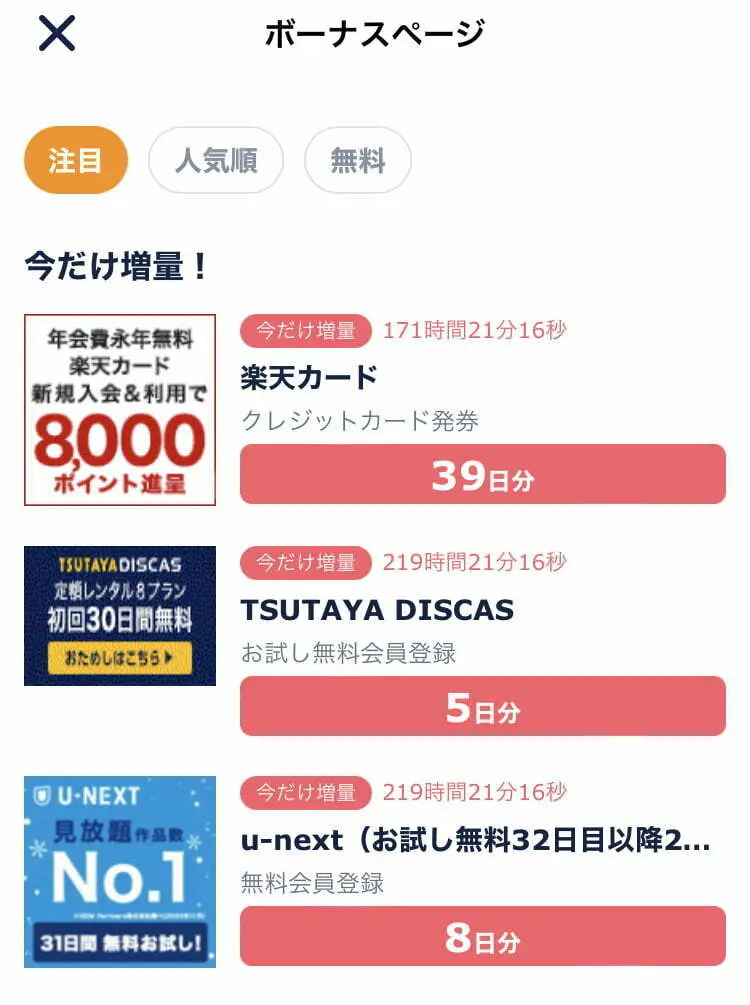
Task: Claim 5日分 from TSUTAYA DISCAS
Action: [x=482, y=707]
